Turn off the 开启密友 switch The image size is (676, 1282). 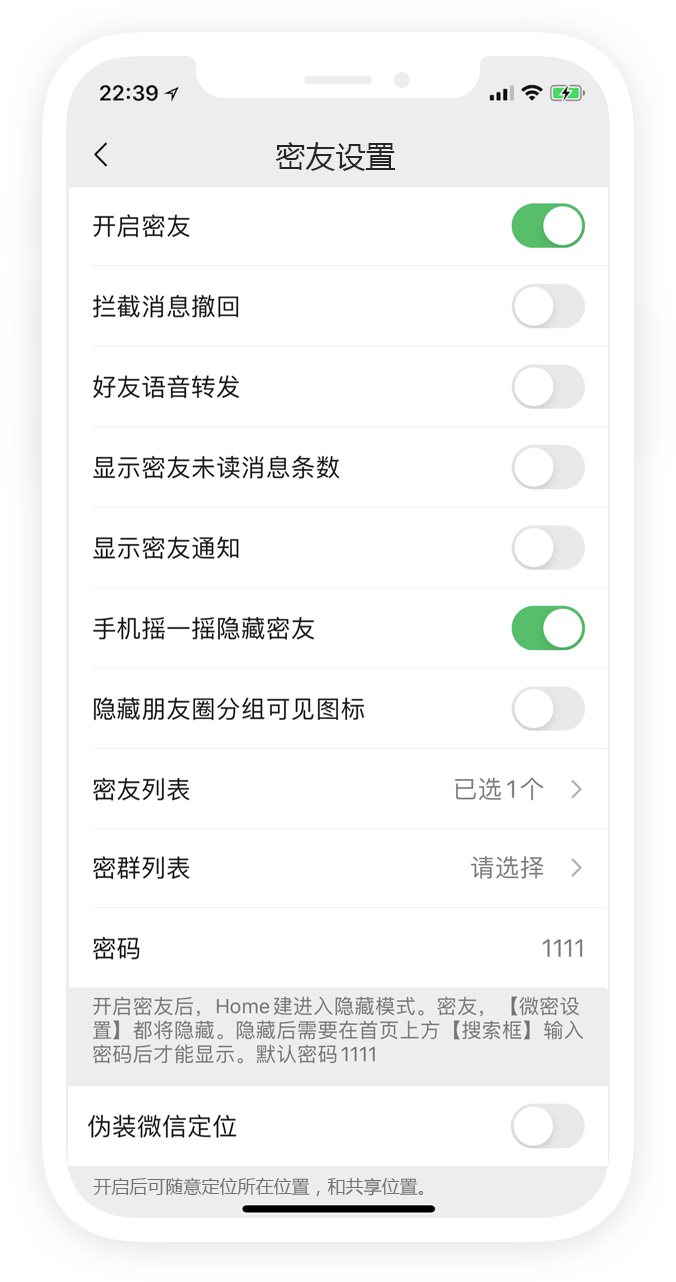pyautogui.click(x=547, y=226)
